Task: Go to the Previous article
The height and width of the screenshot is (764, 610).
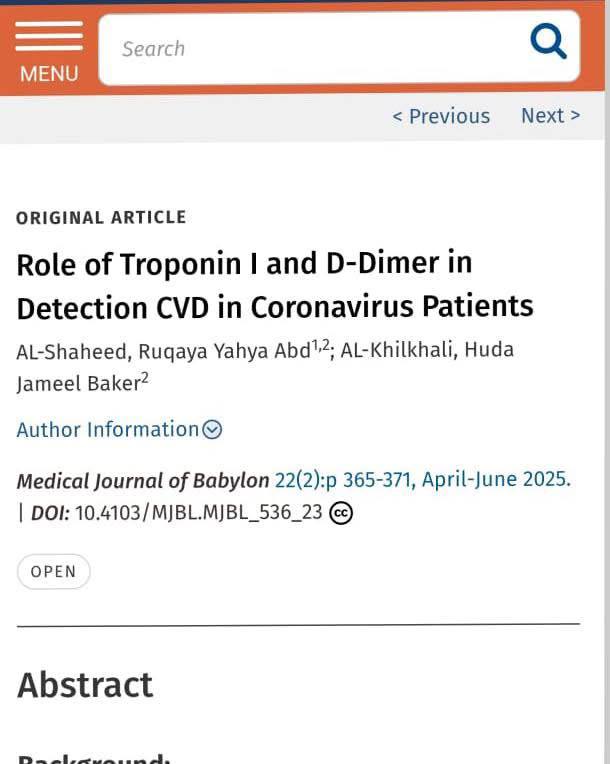Action: tap(441, 116)
